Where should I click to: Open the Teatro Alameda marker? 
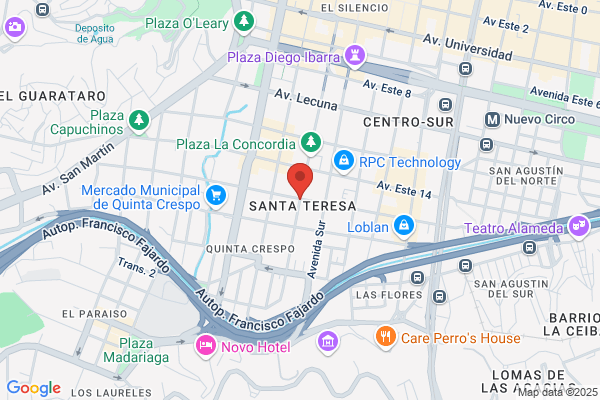pyautogui.click(x=579, y=227)
